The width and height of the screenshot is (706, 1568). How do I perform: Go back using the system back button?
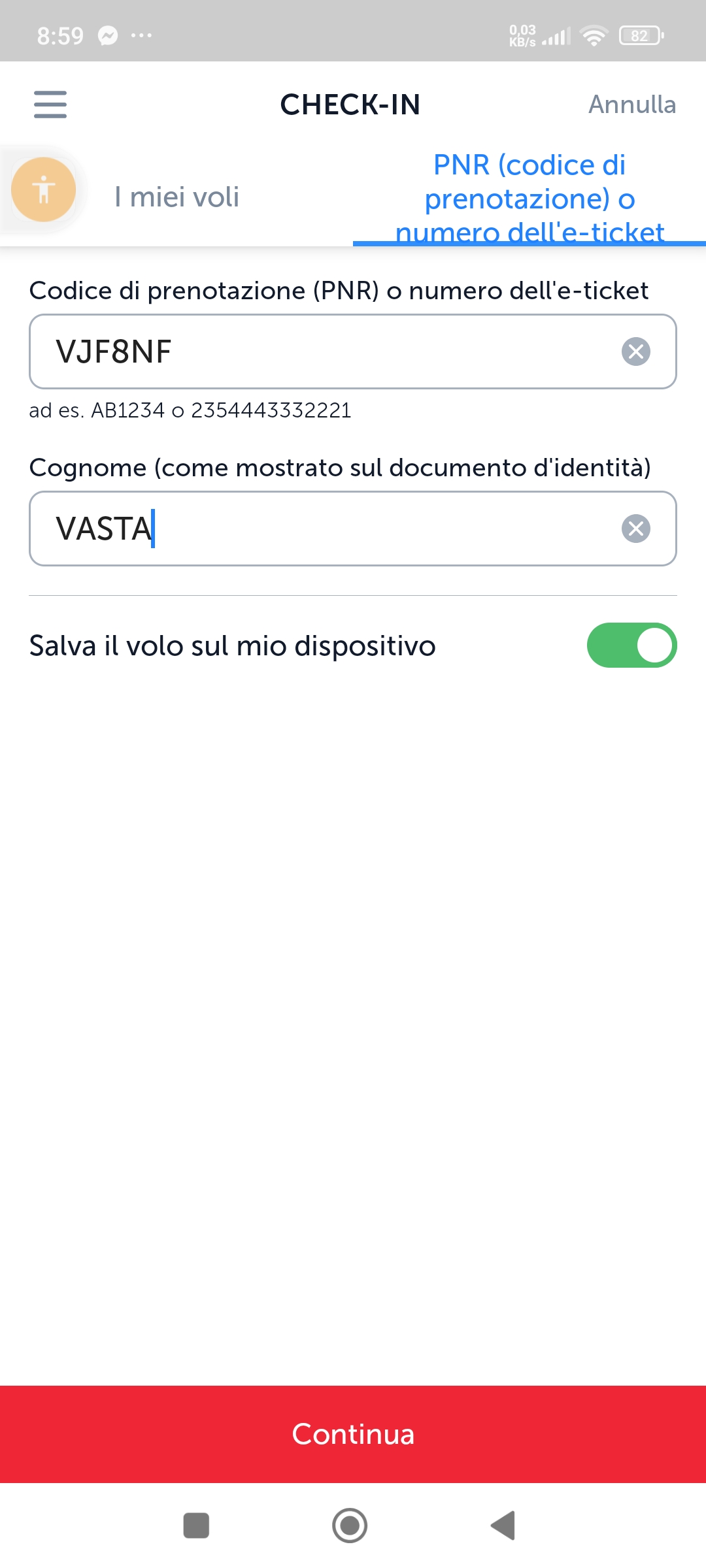pos(503,1526)
